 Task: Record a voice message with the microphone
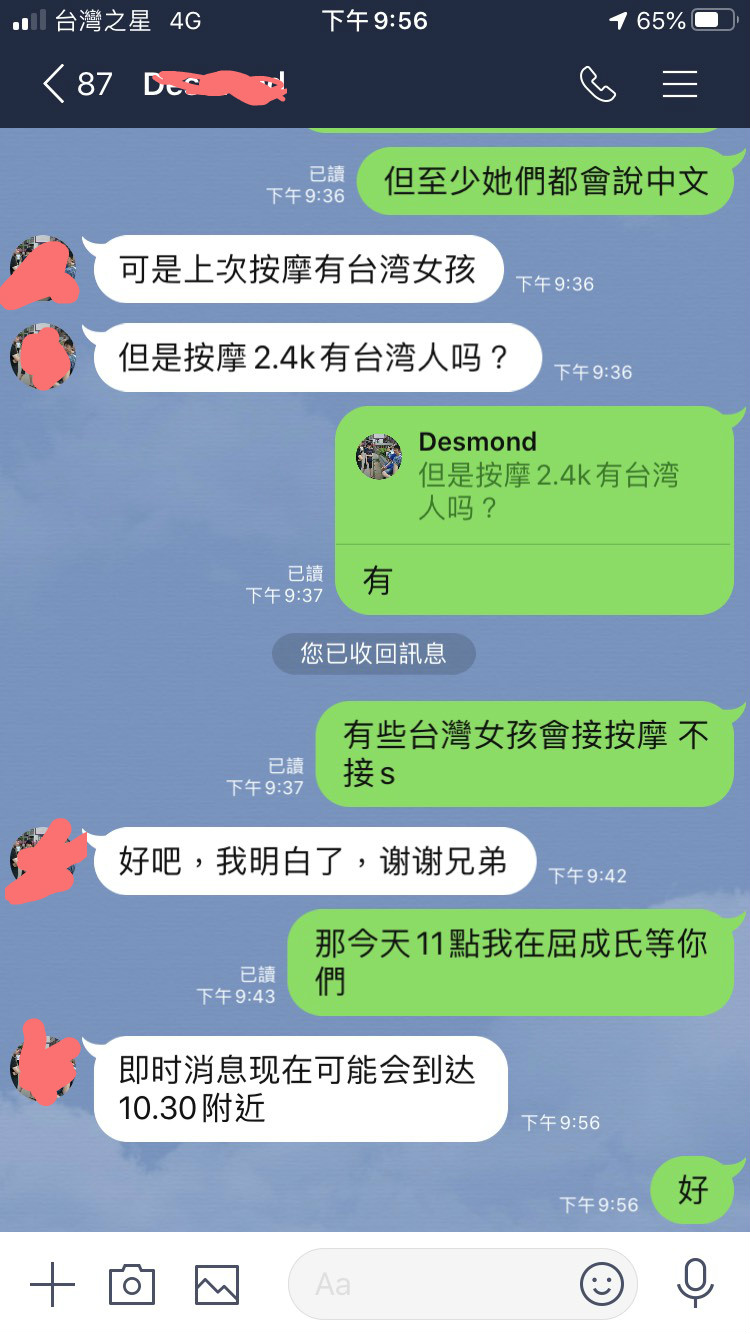(x=693, y=1284)
